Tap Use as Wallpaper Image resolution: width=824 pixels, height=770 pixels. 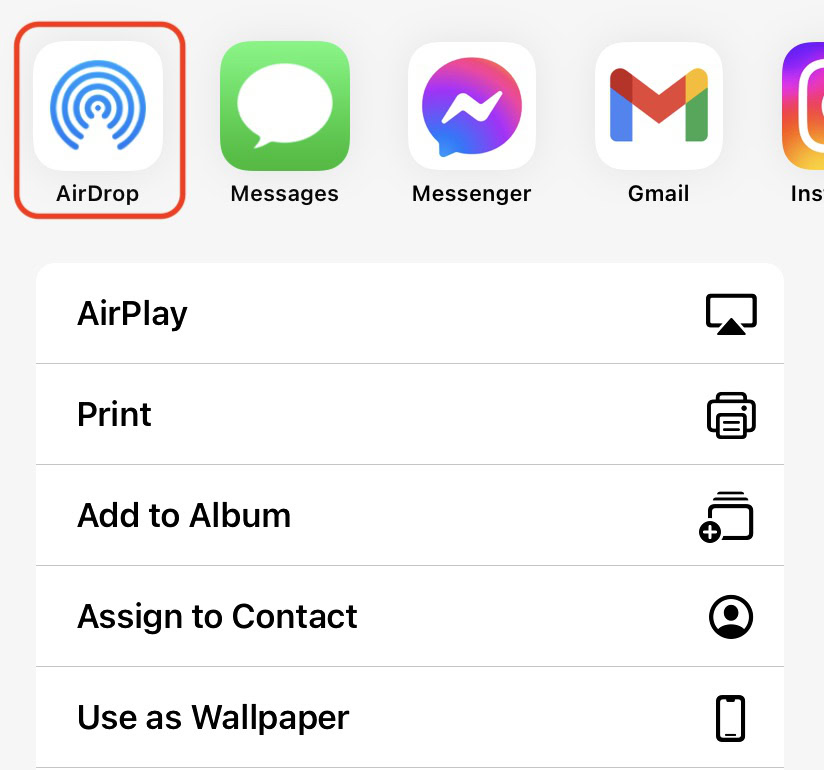tap(409, 717)
